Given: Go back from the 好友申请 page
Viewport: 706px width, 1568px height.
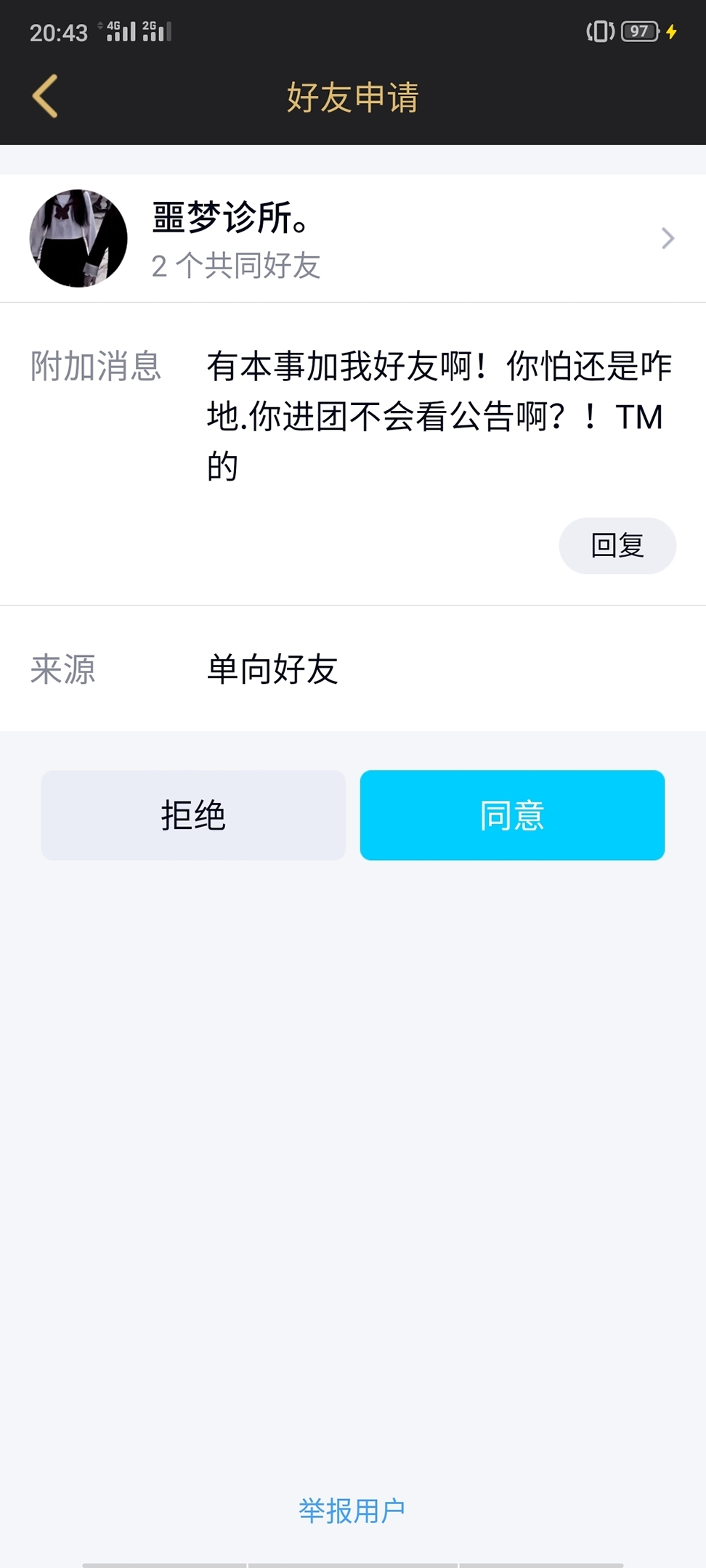Looking at the screenshot, I should tap(45, 97).
